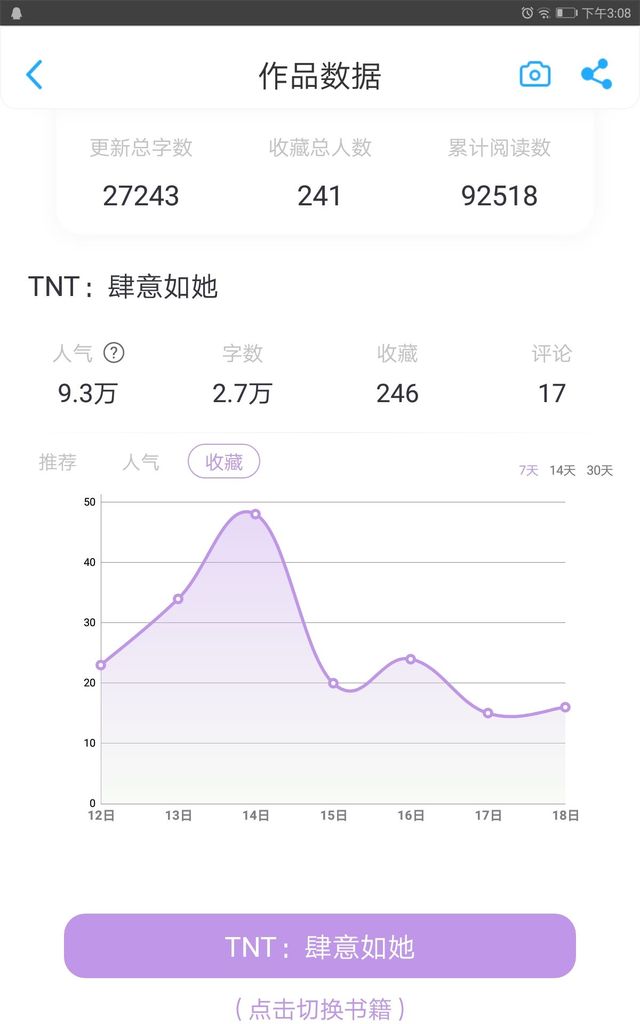
Task: Share the work data
Action: pyautogui.click(x=596, y=75)
